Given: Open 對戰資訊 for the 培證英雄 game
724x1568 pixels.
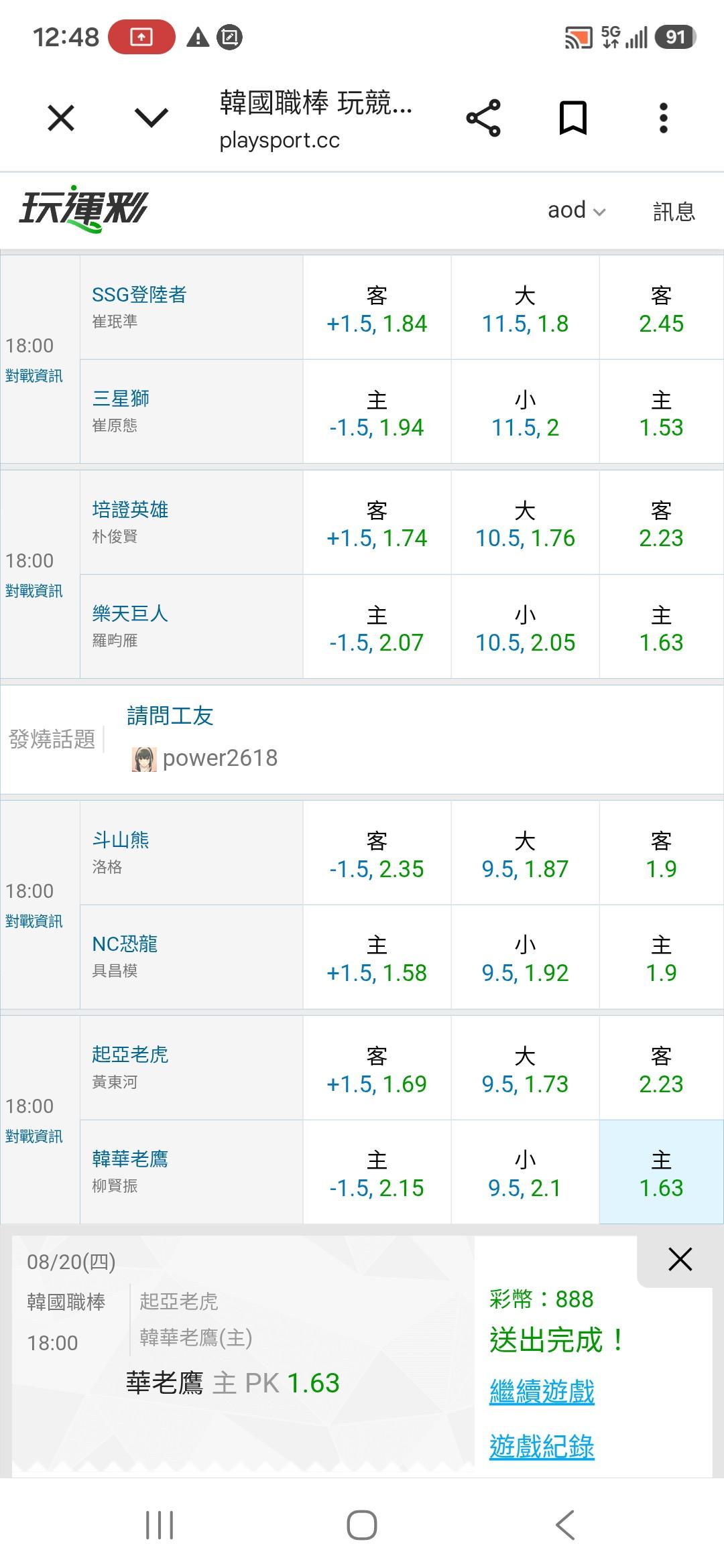Looking at the screenshot, I should (34, 591).
